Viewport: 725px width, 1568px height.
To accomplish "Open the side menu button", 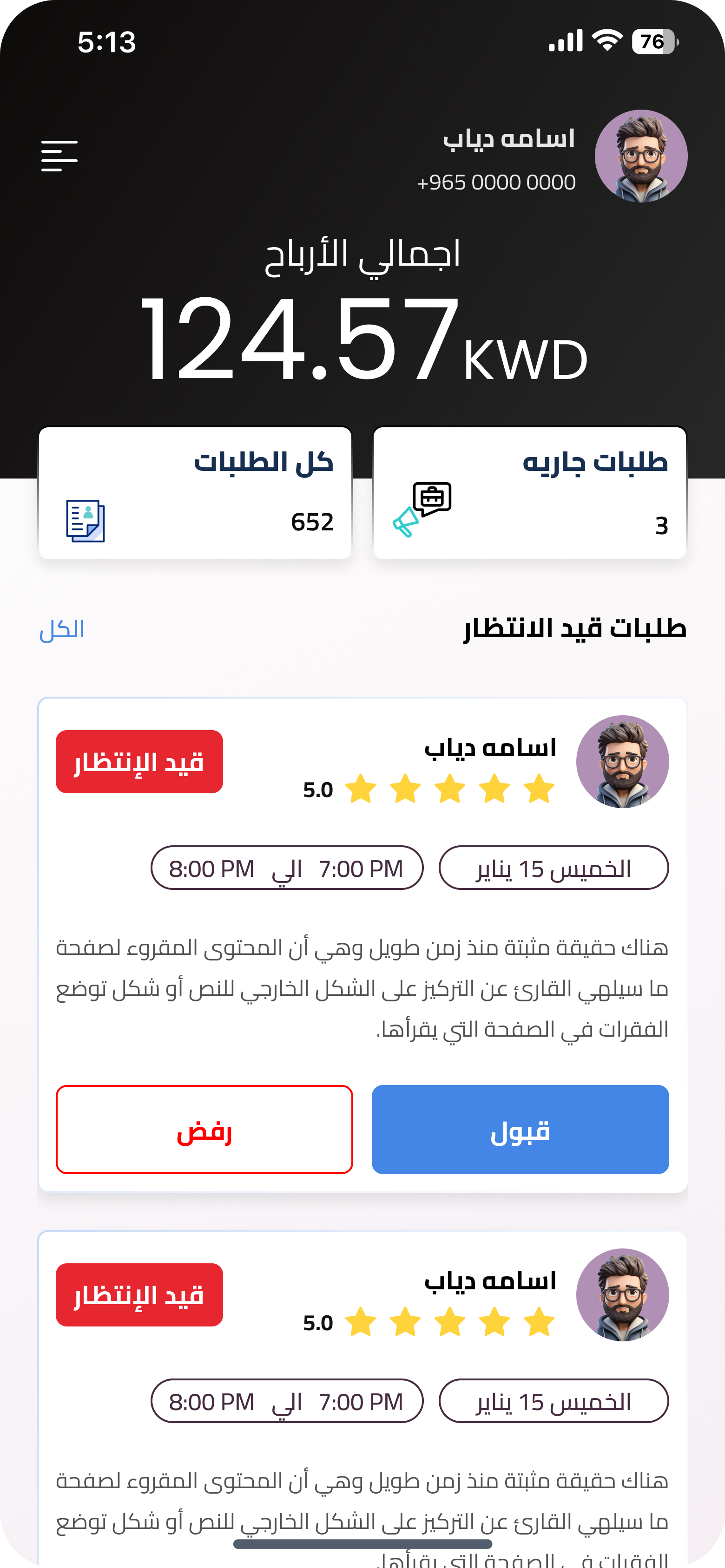I will (x=59, y=156).
